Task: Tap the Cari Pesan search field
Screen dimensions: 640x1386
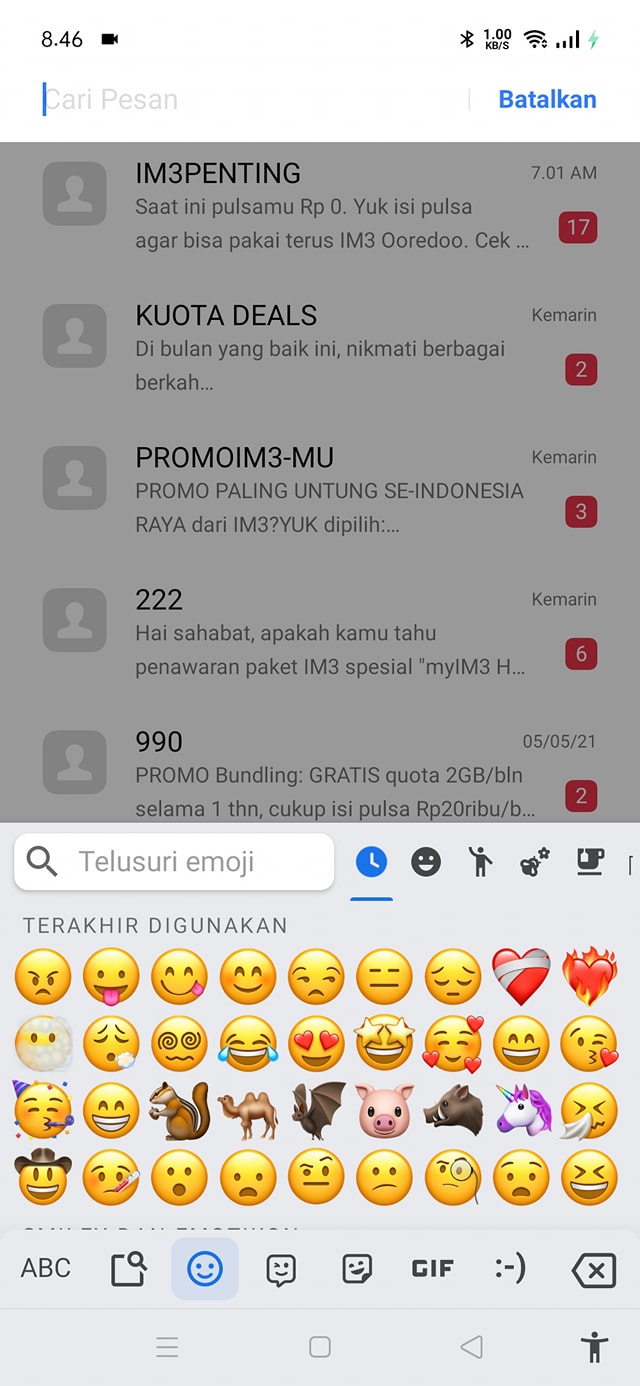Action: tap(250, 100)
